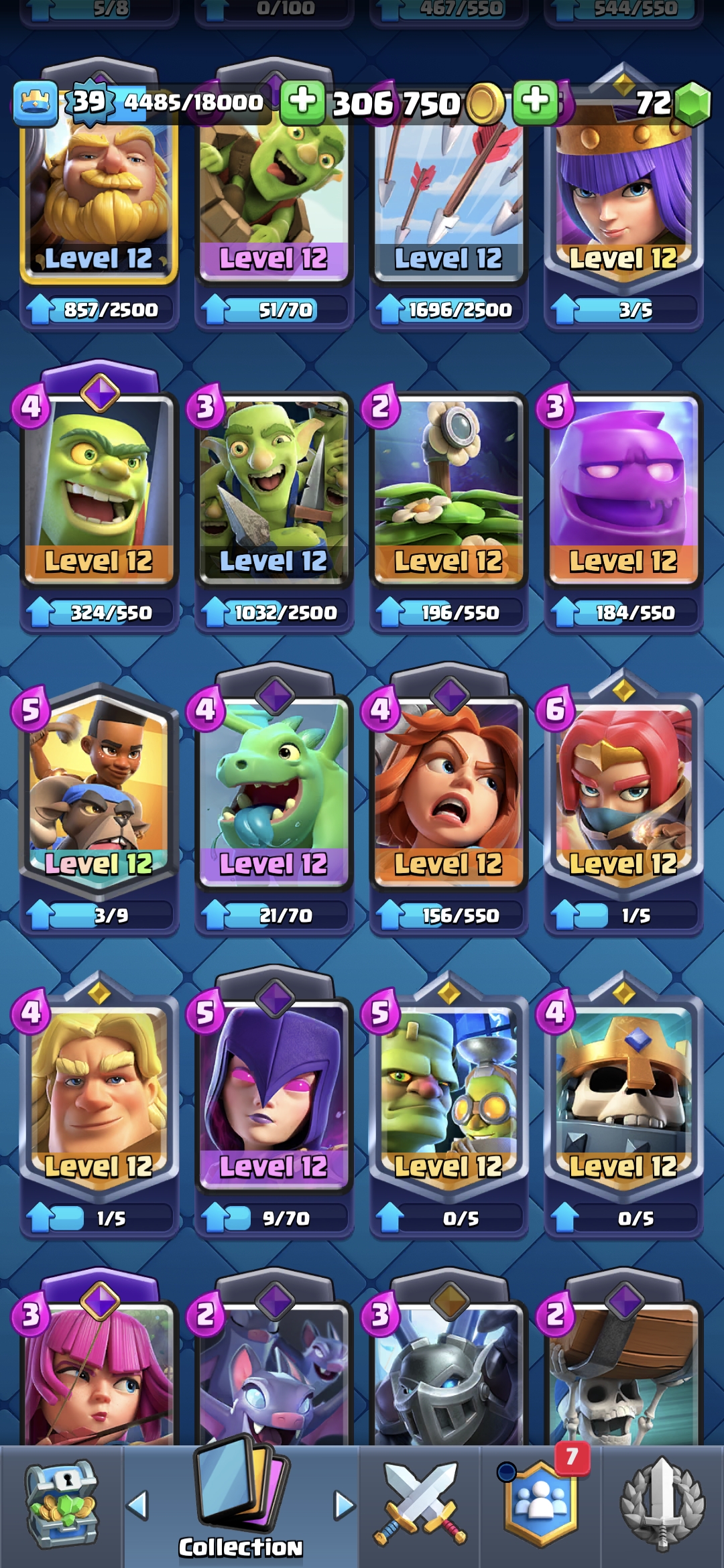This screenshot has width=724, height=1568.
Task: Tap the green plus button beside gems
Action: (535, 103)
